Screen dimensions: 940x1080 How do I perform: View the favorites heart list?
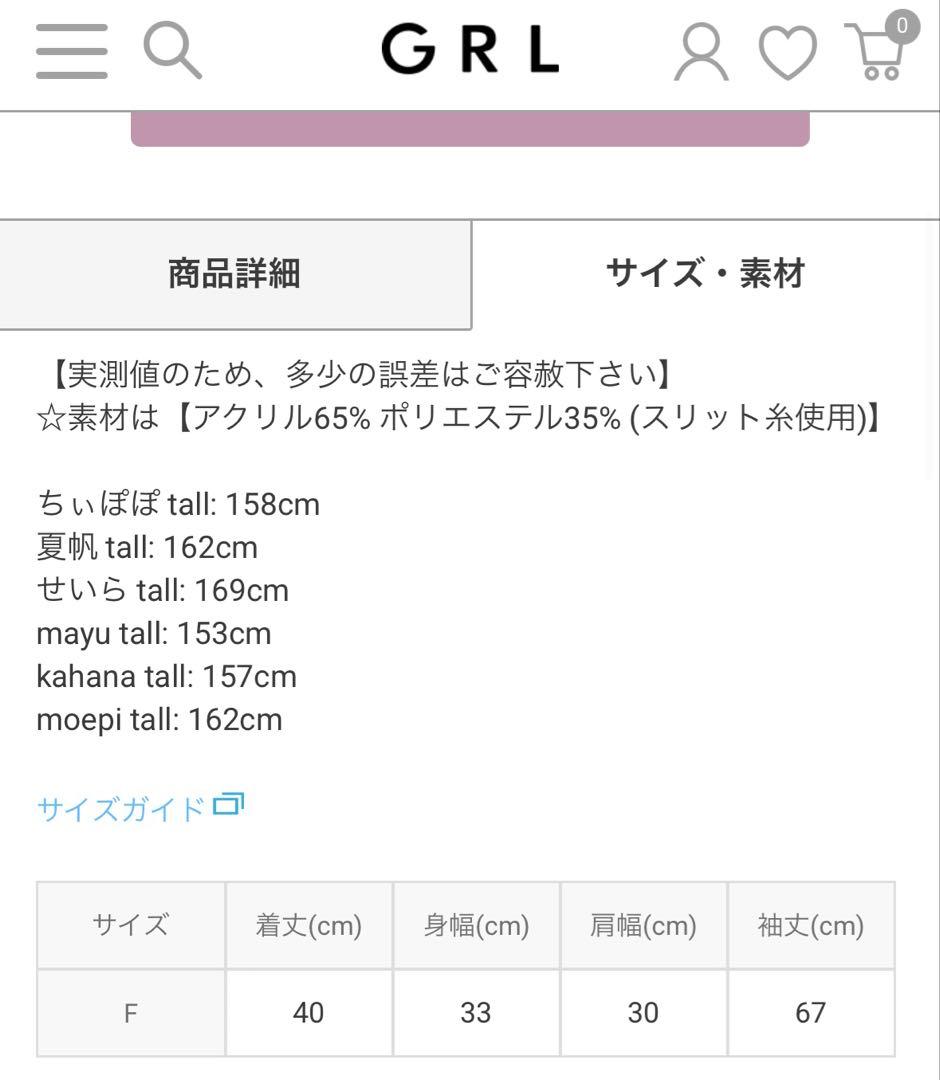click(x=788, y=52)
